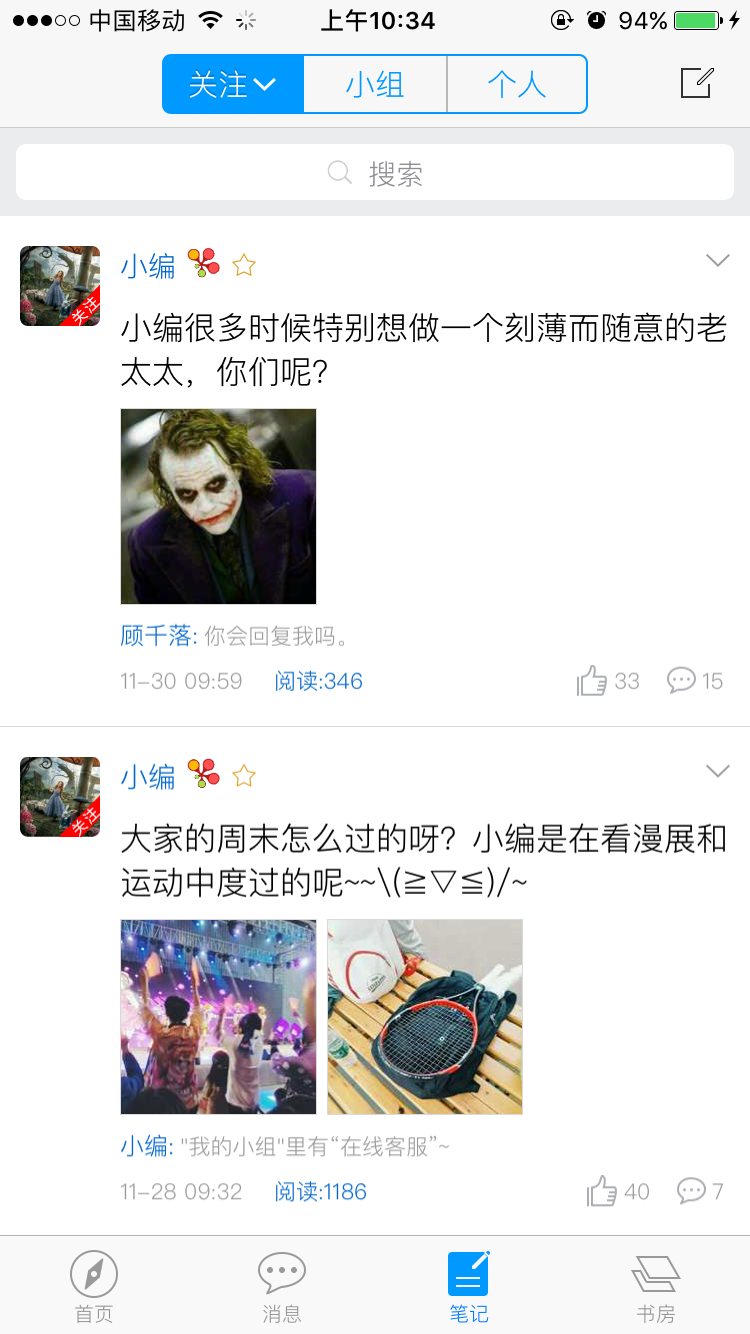
Task: Compose a new note with the pencil icon
Action: point(697,83)
